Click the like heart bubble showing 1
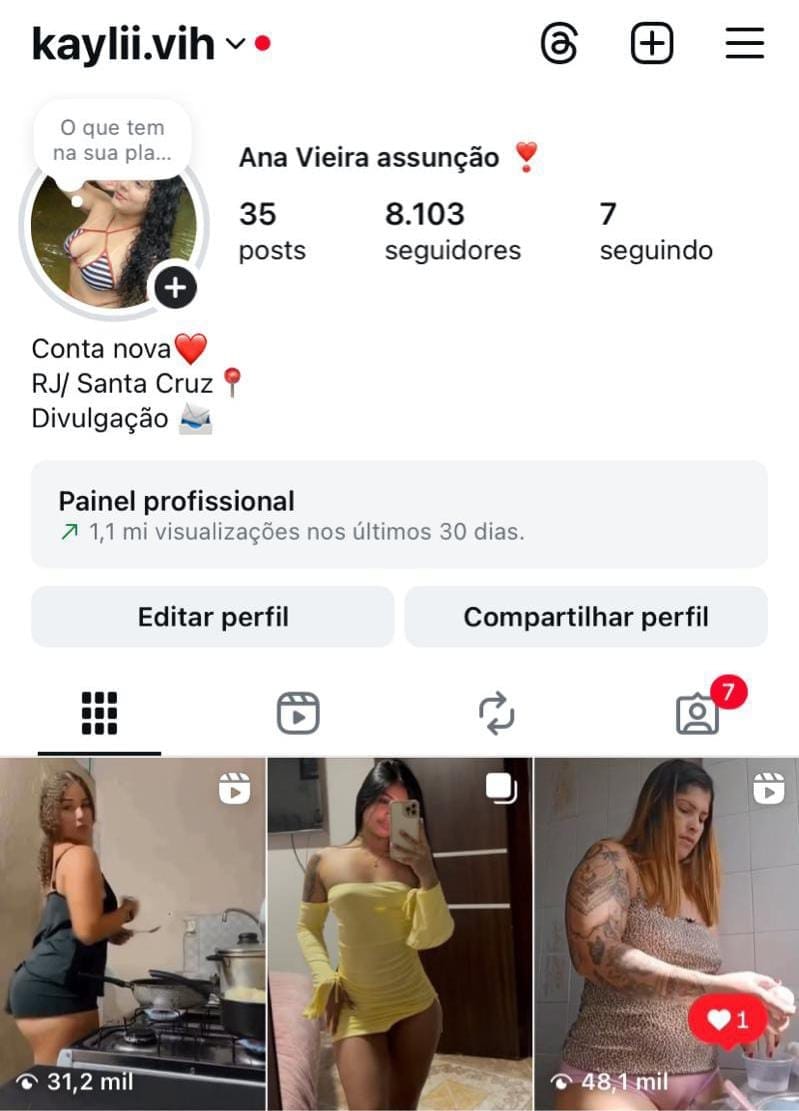Image resolution: width=799 pixels, height=1111 pixels. [x=727, y=1019]
